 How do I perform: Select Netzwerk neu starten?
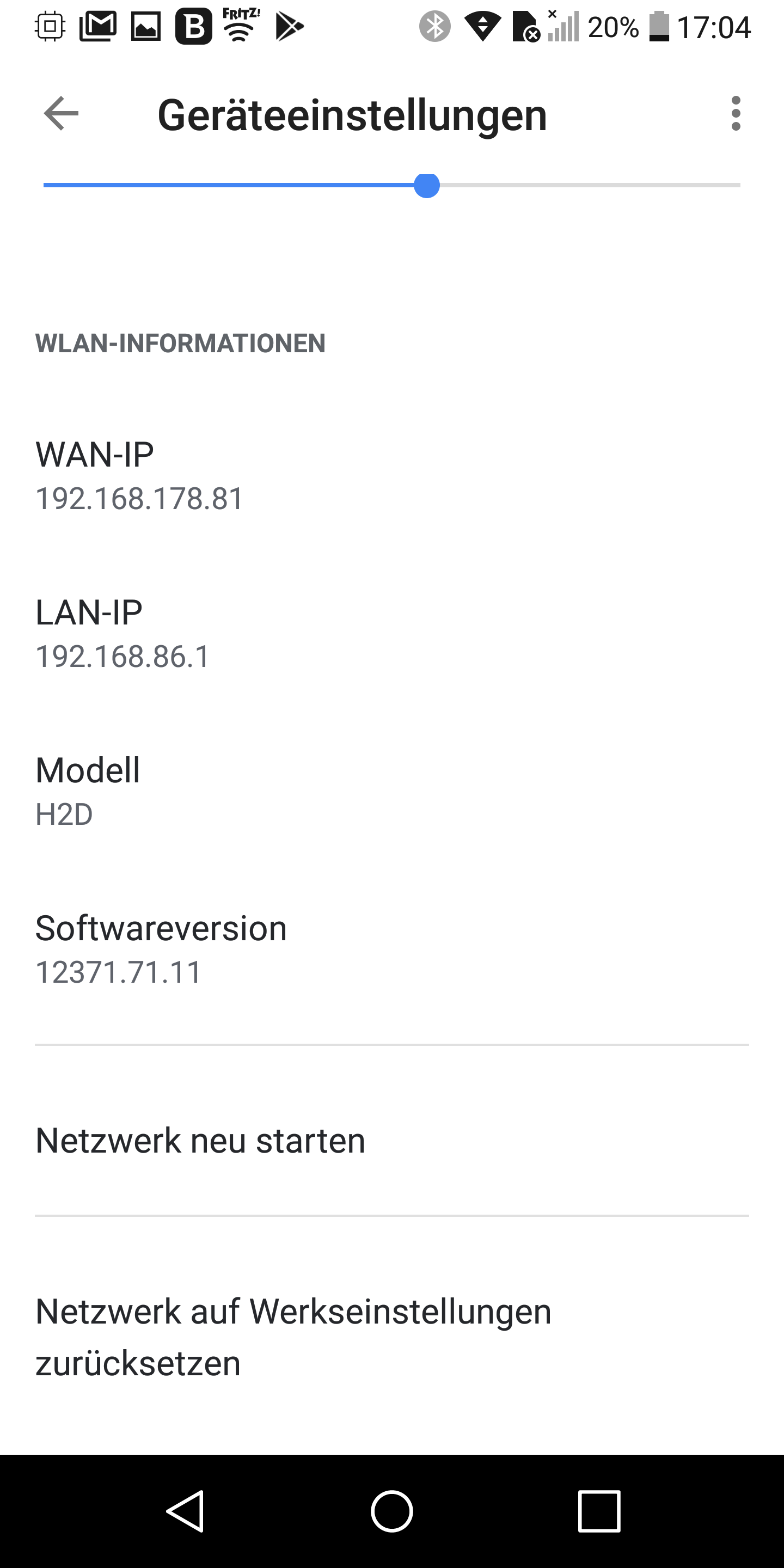[x=201, y=1141]
